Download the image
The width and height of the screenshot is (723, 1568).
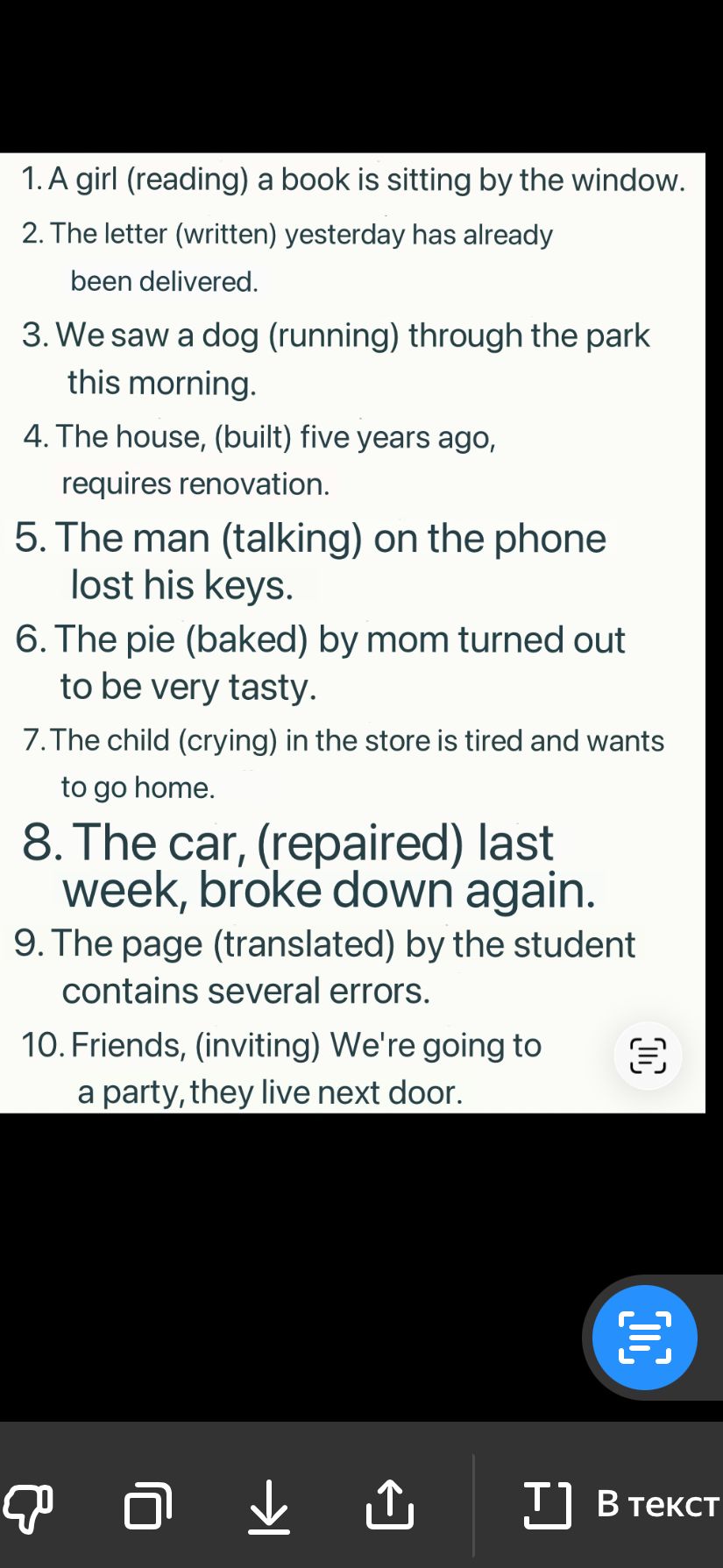268,1506
